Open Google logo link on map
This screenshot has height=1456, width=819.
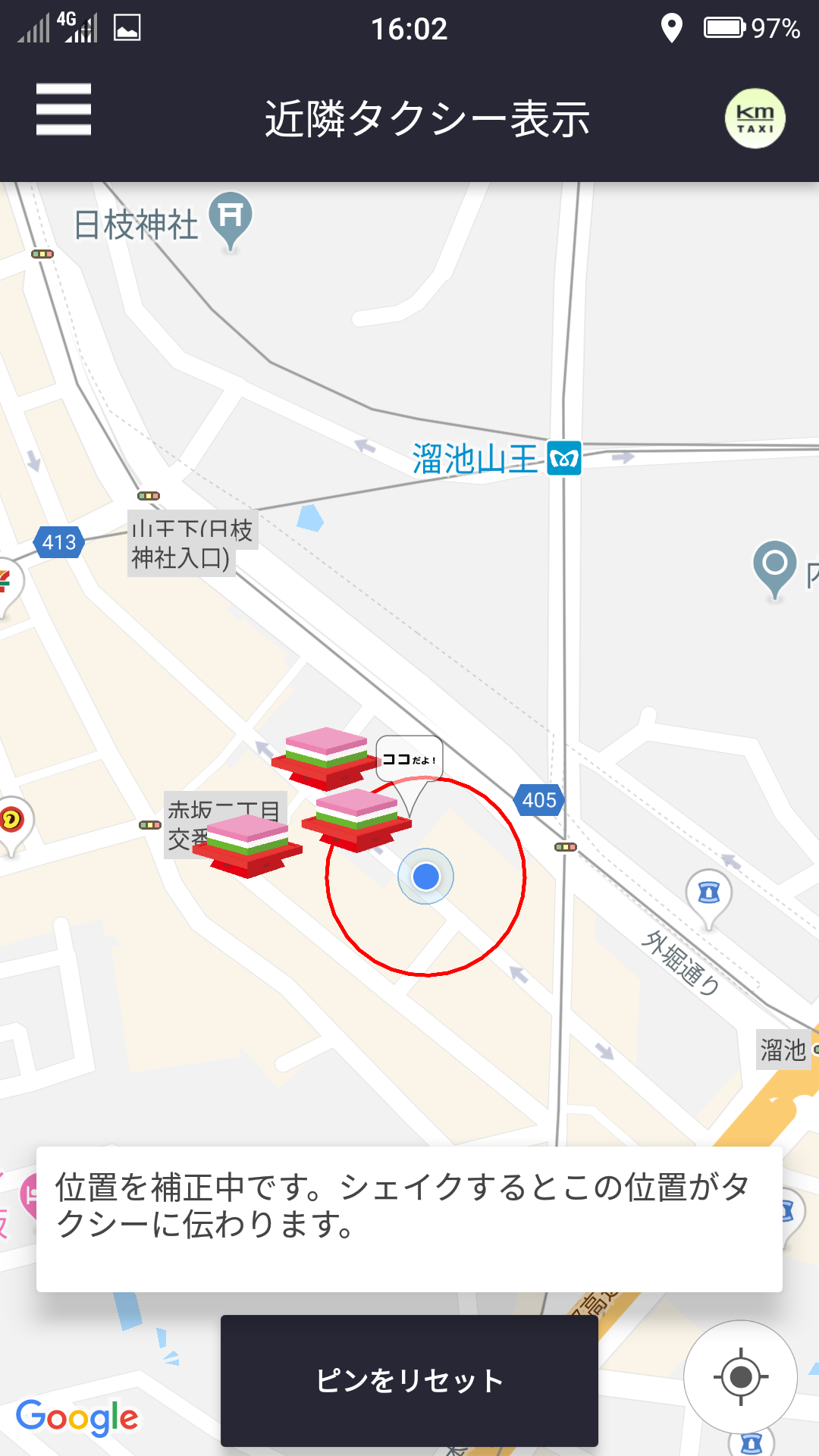pos(77,1417)
